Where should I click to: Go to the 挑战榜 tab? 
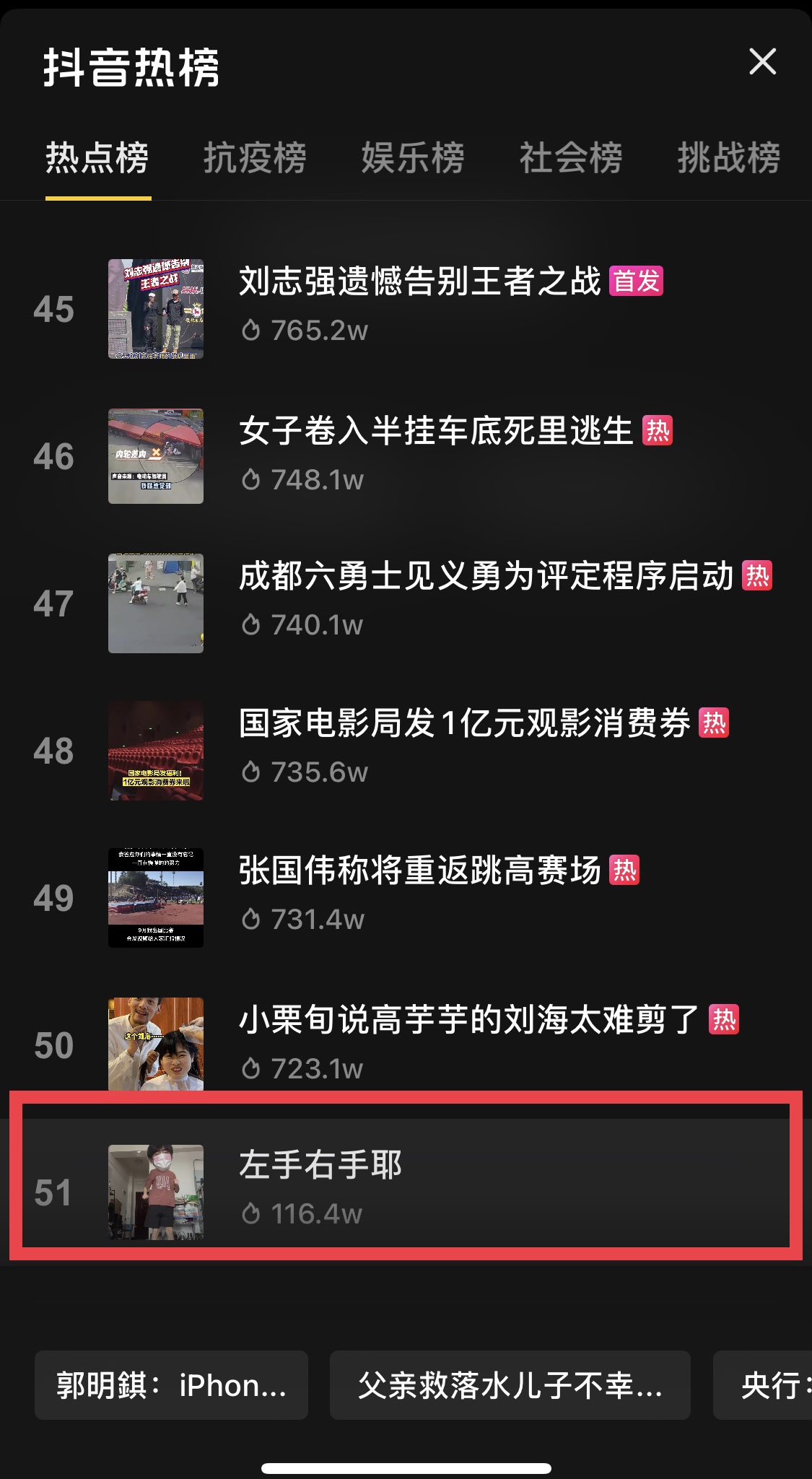coord(729,158)
